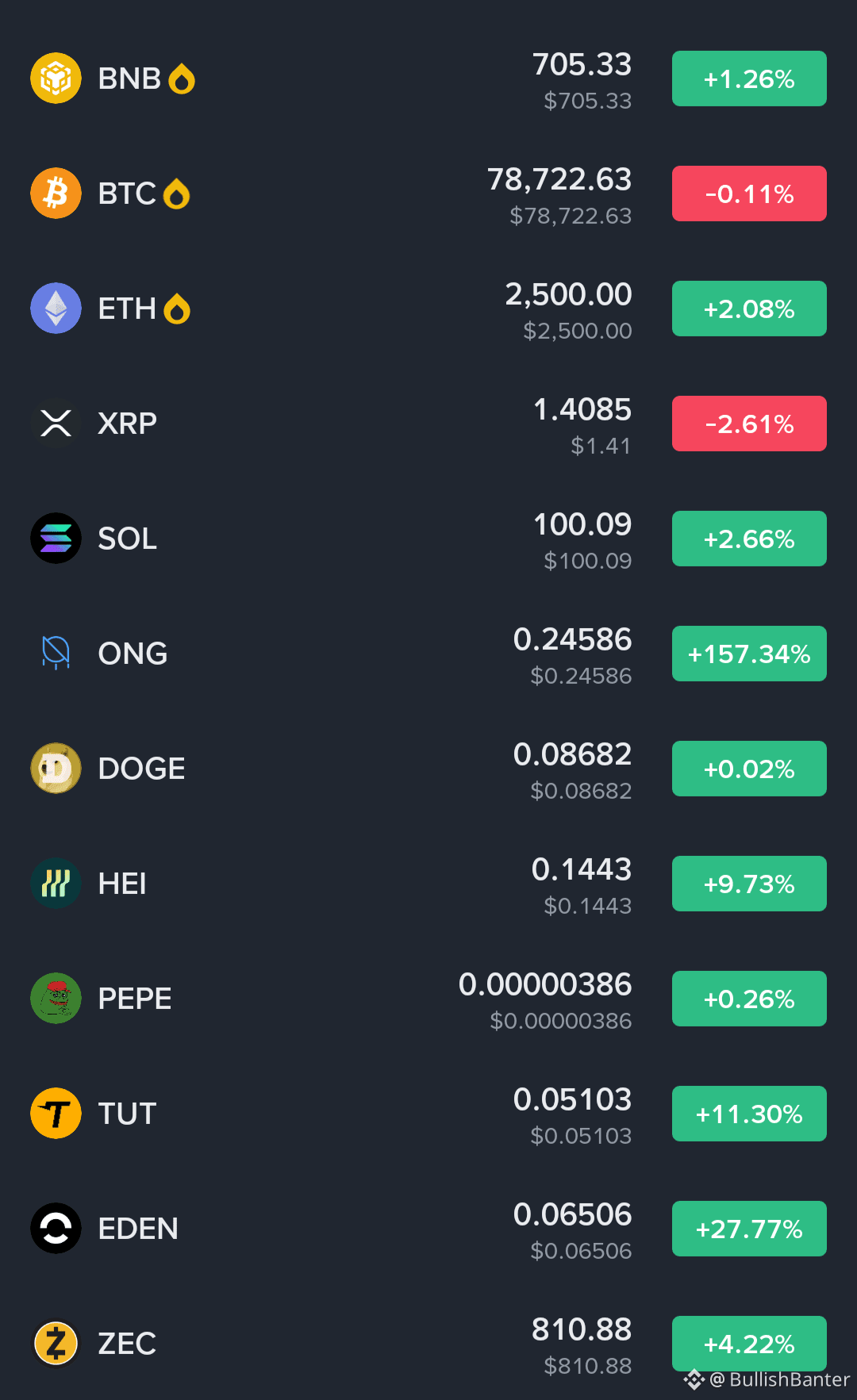
Task: Open the ONG market row
Action: [428, 654]
